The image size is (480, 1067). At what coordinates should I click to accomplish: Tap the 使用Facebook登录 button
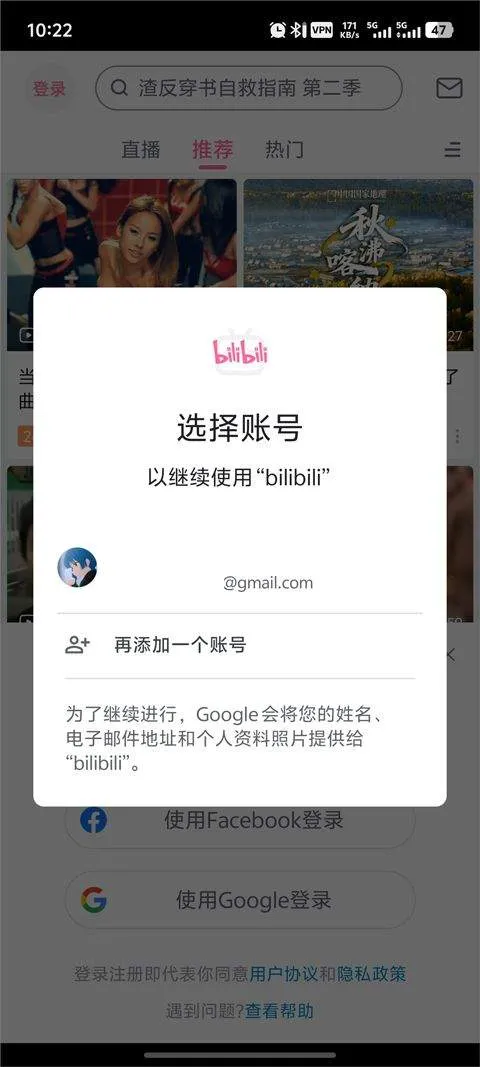click(x=240, y=820)
